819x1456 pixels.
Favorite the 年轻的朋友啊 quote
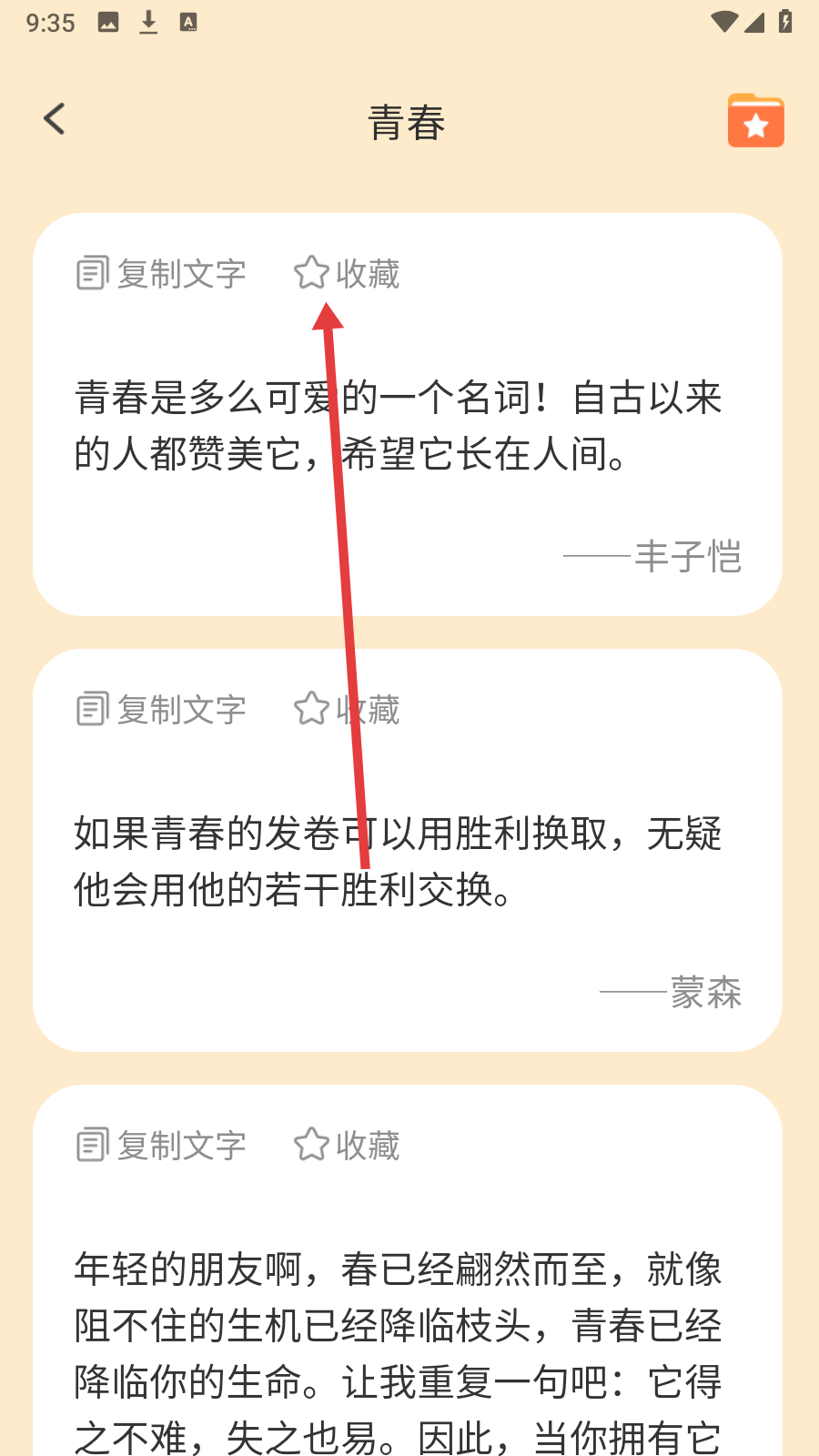click(347, 1145)
